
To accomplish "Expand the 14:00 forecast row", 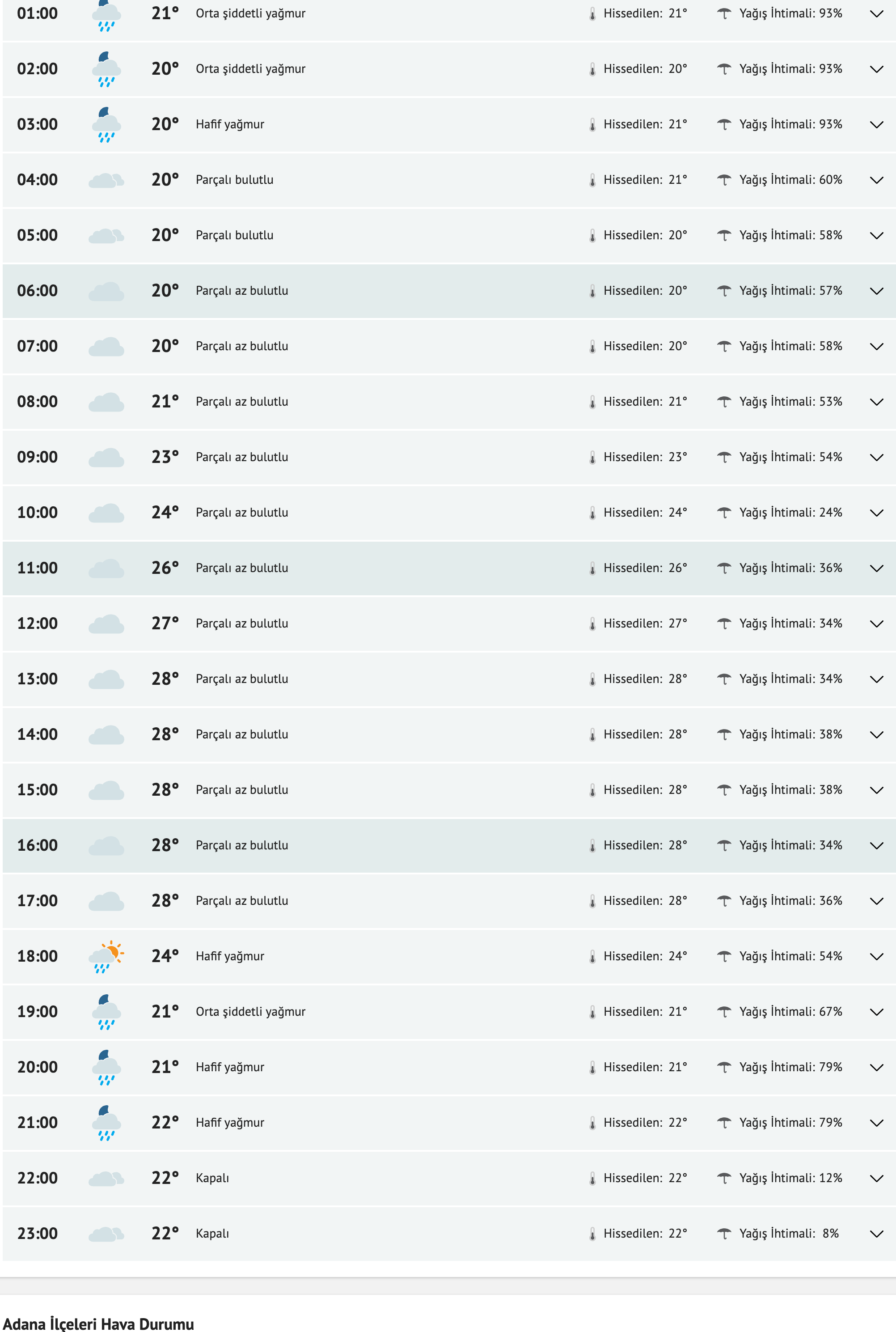I will pos(876,734).
